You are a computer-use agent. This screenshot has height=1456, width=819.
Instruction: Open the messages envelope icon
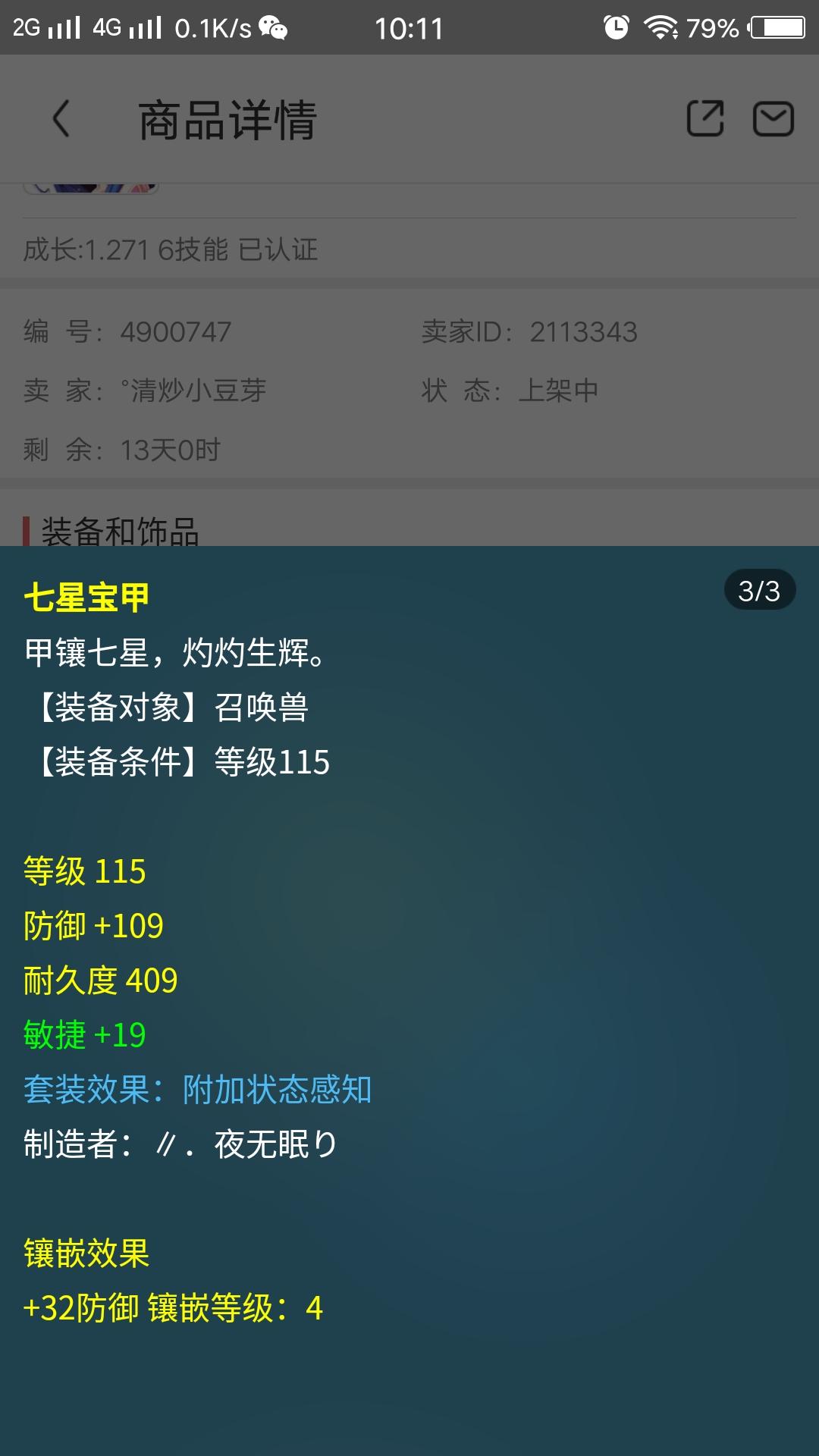point(773,119)
